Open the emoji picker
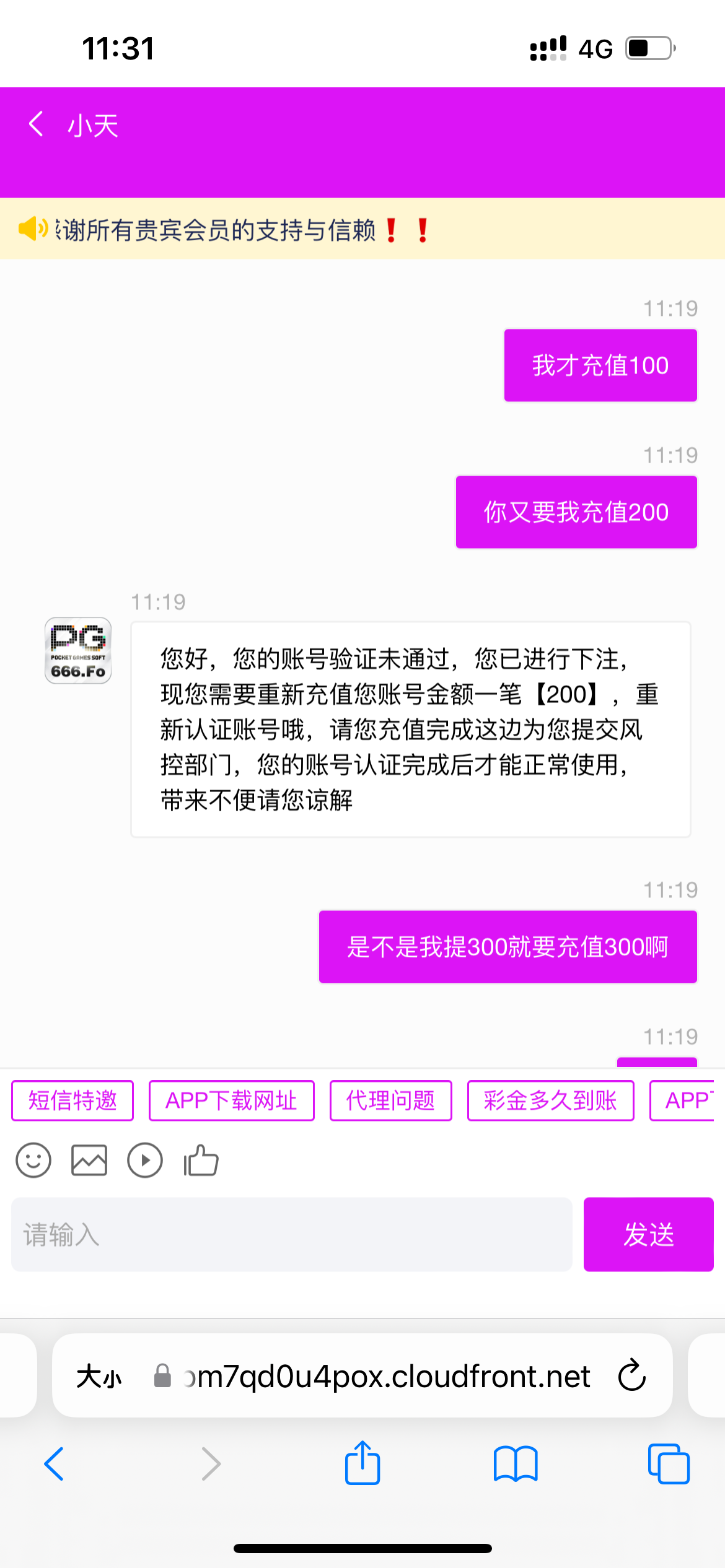This screenshot has width=725, height=1568. tap(33, 1160)
